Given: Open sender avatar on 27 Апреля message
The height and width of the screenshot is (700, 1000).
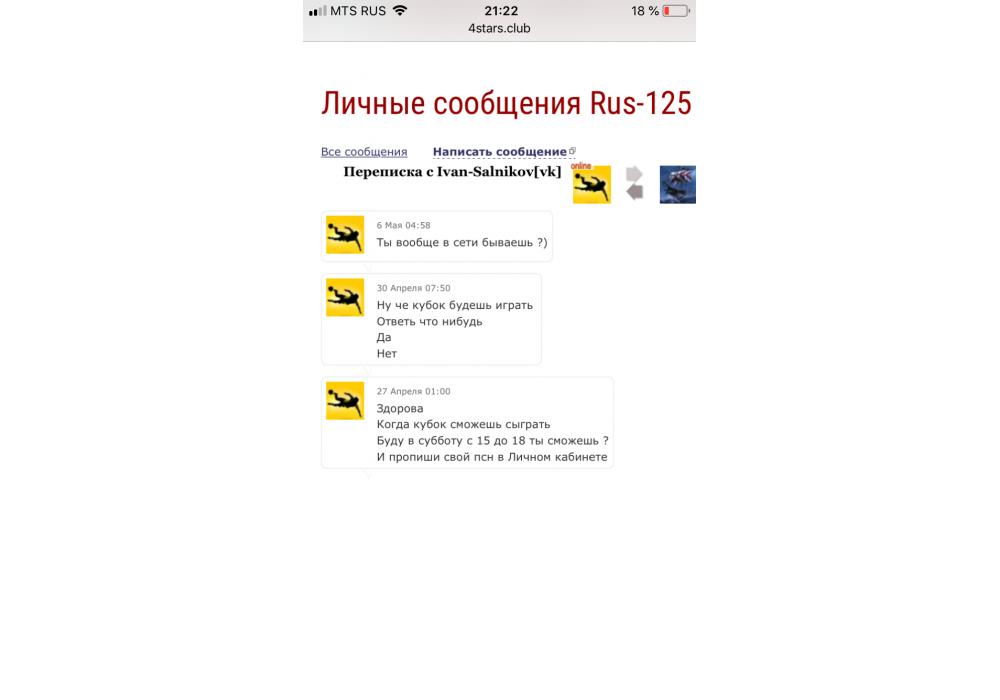Looking at the screenshot, I should 345,401.
